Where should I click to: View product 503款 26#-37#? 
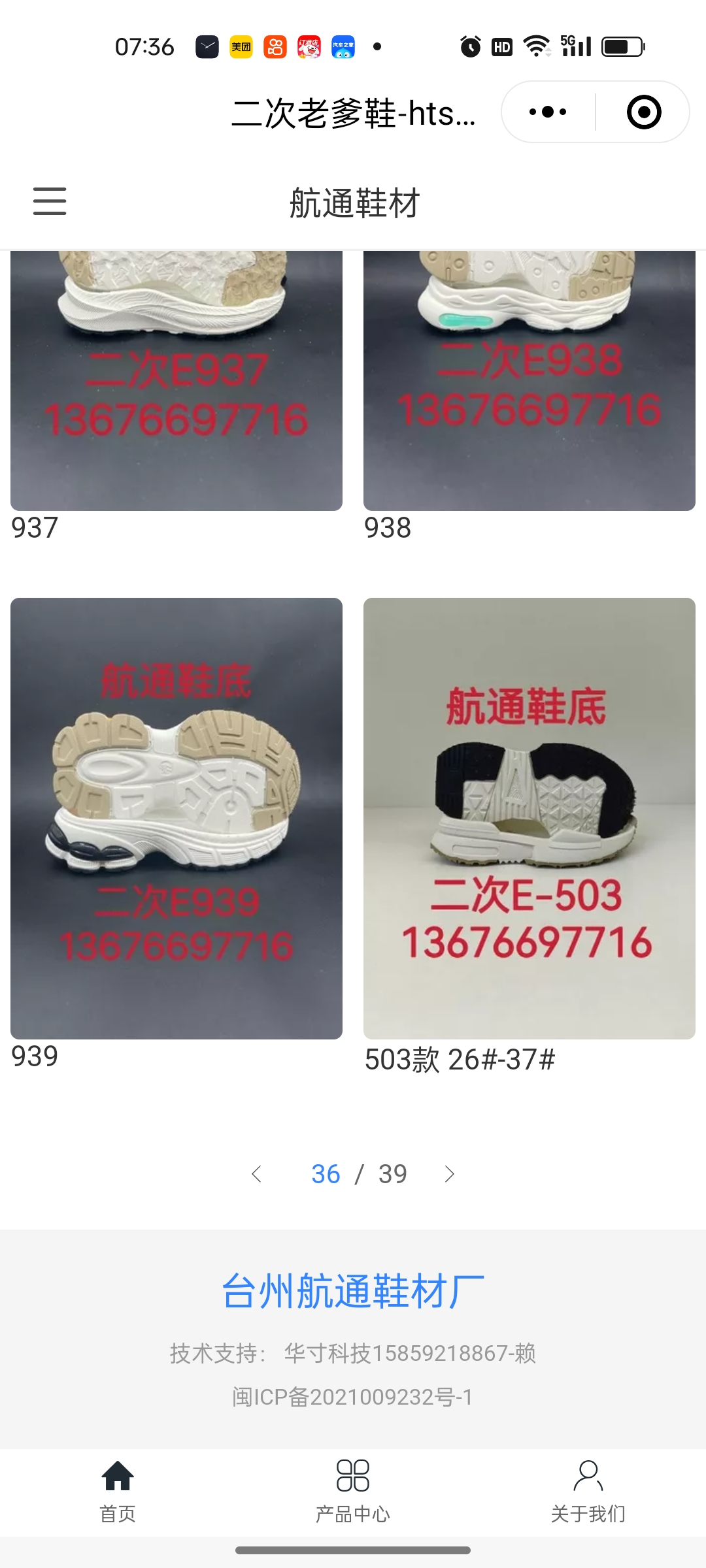[529, 818]
